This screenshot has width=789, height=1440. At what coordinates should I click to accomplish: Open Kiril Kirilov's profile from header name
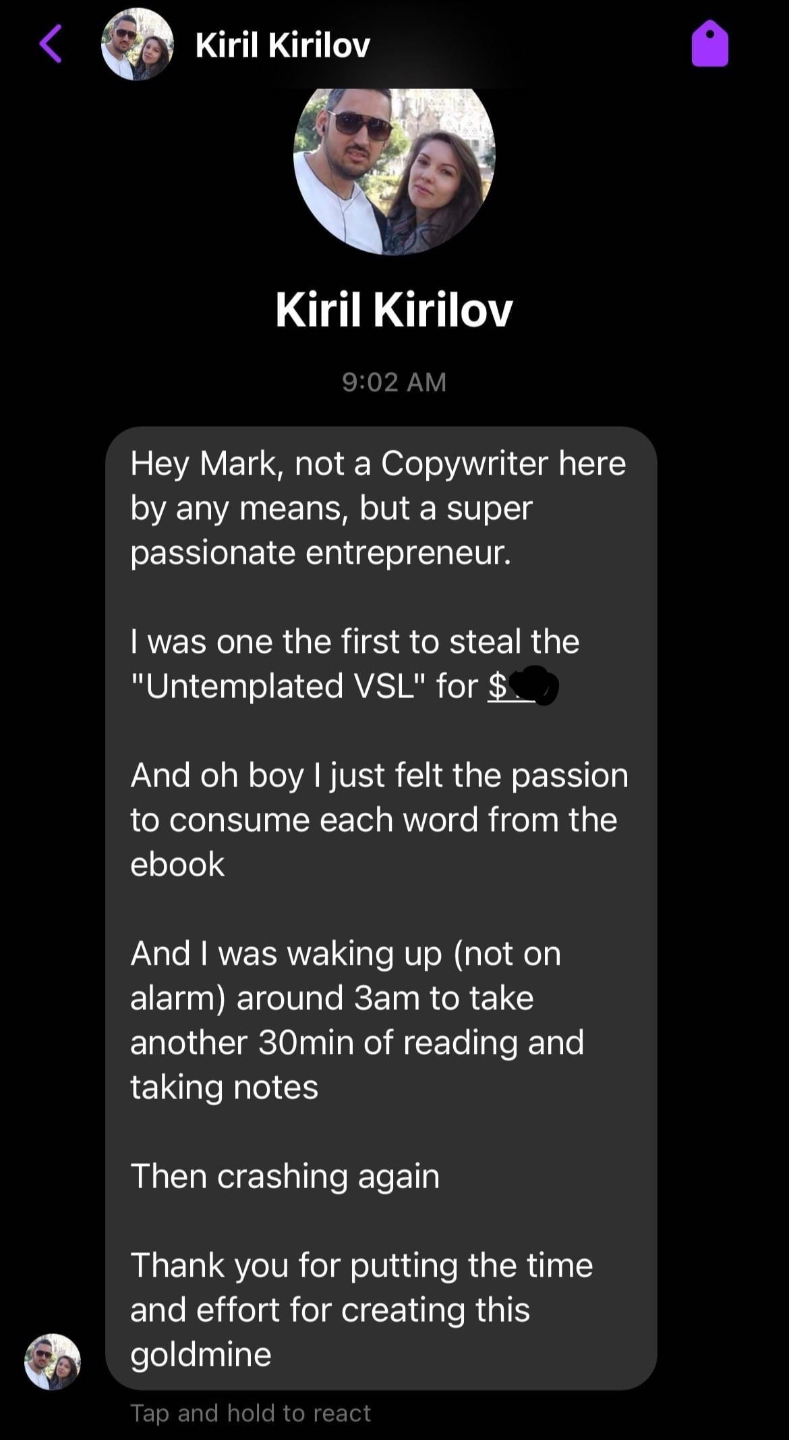pos(282,44)
